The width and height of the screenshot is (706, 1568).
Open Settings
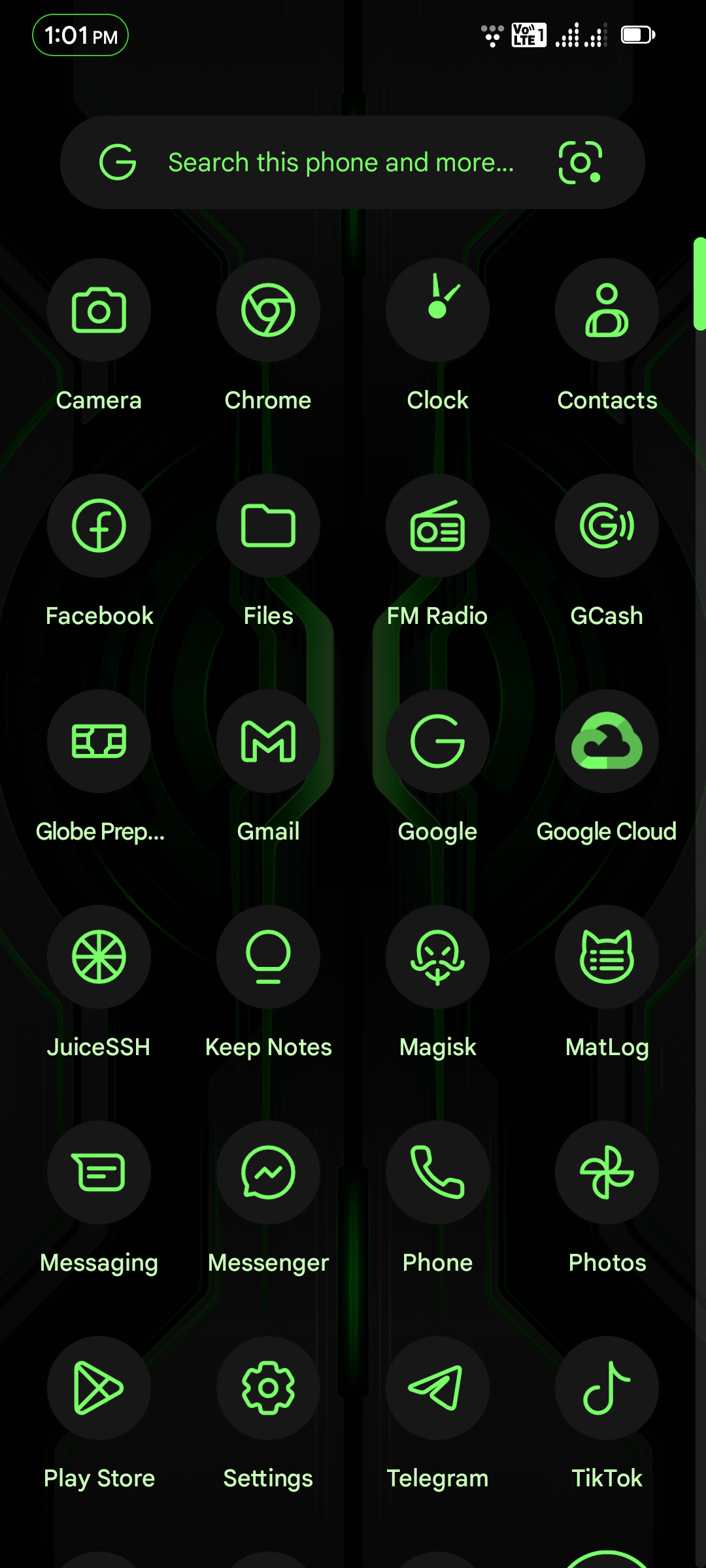268,1388
